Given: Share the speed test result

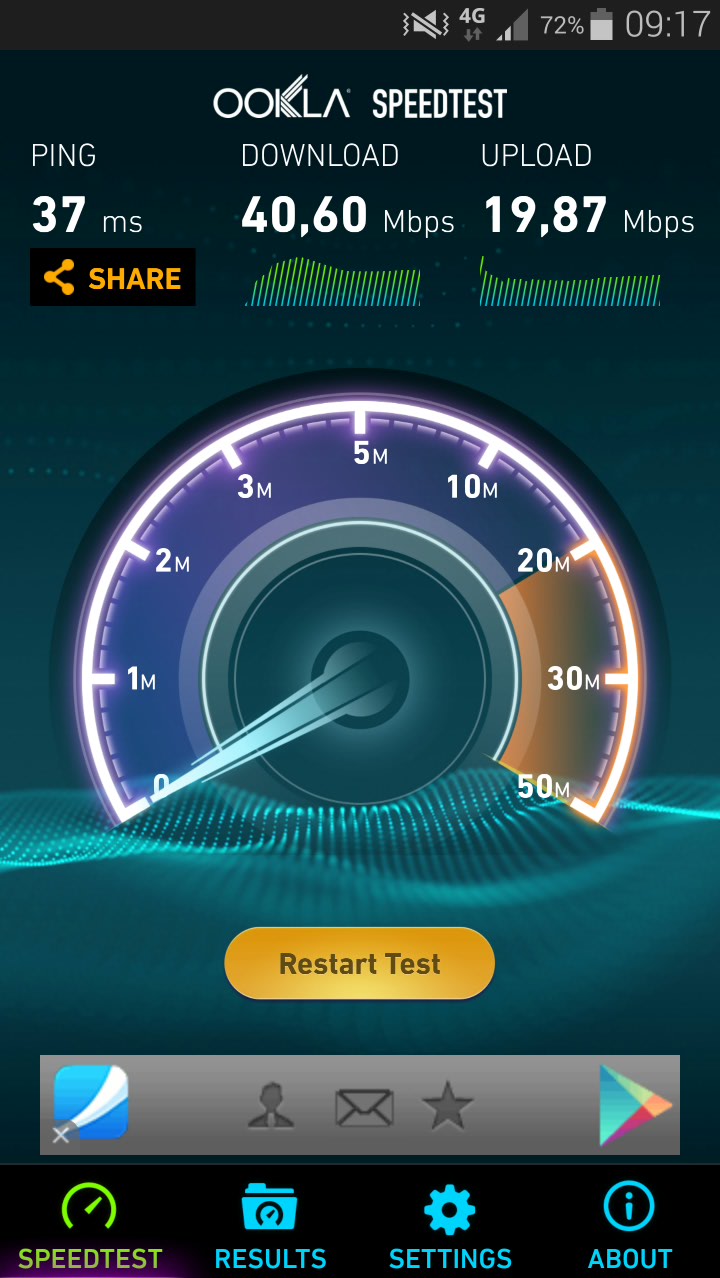Looking at the screenshot, I should pyautogui.click(x=113, y=278).
